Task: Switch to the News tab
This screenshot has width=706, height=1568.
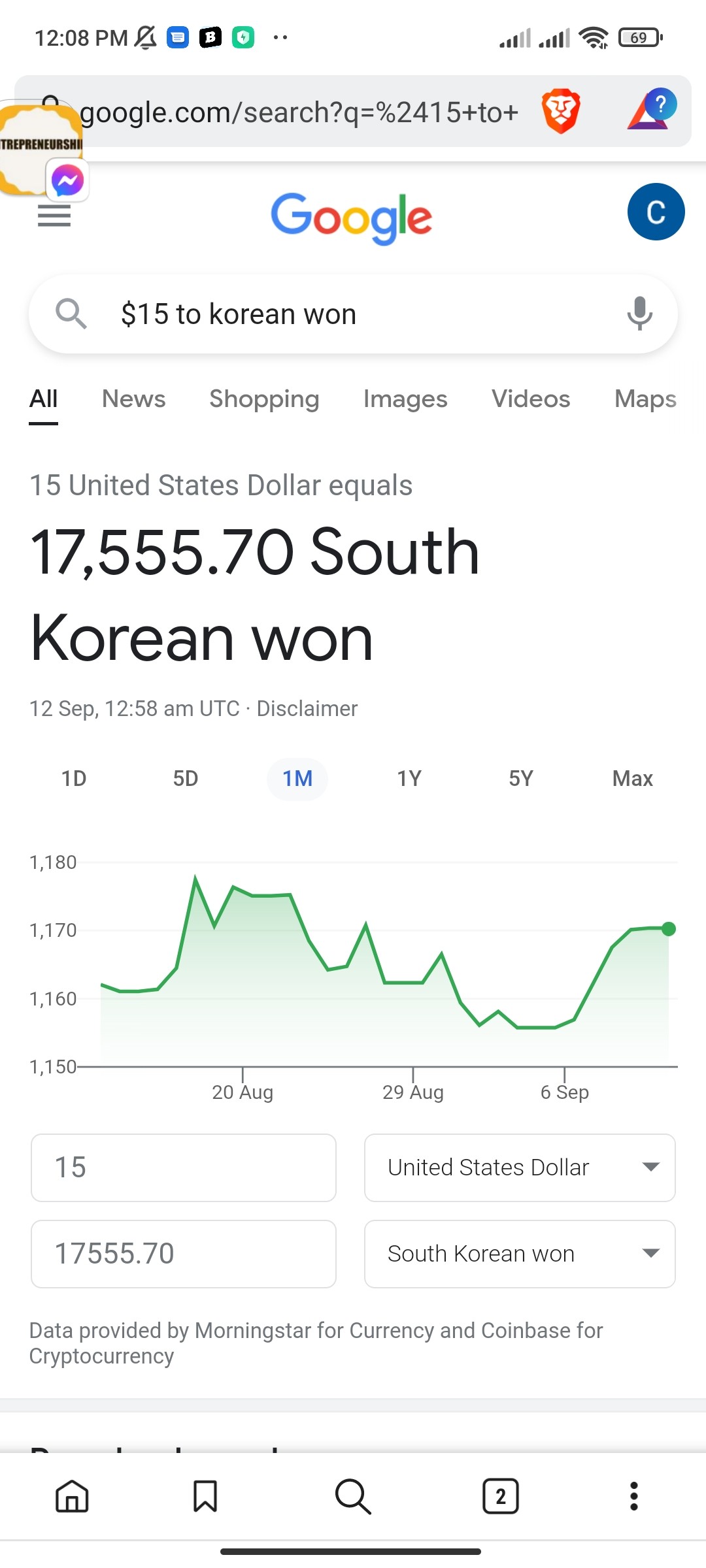Action: click(x=134, y=399)
